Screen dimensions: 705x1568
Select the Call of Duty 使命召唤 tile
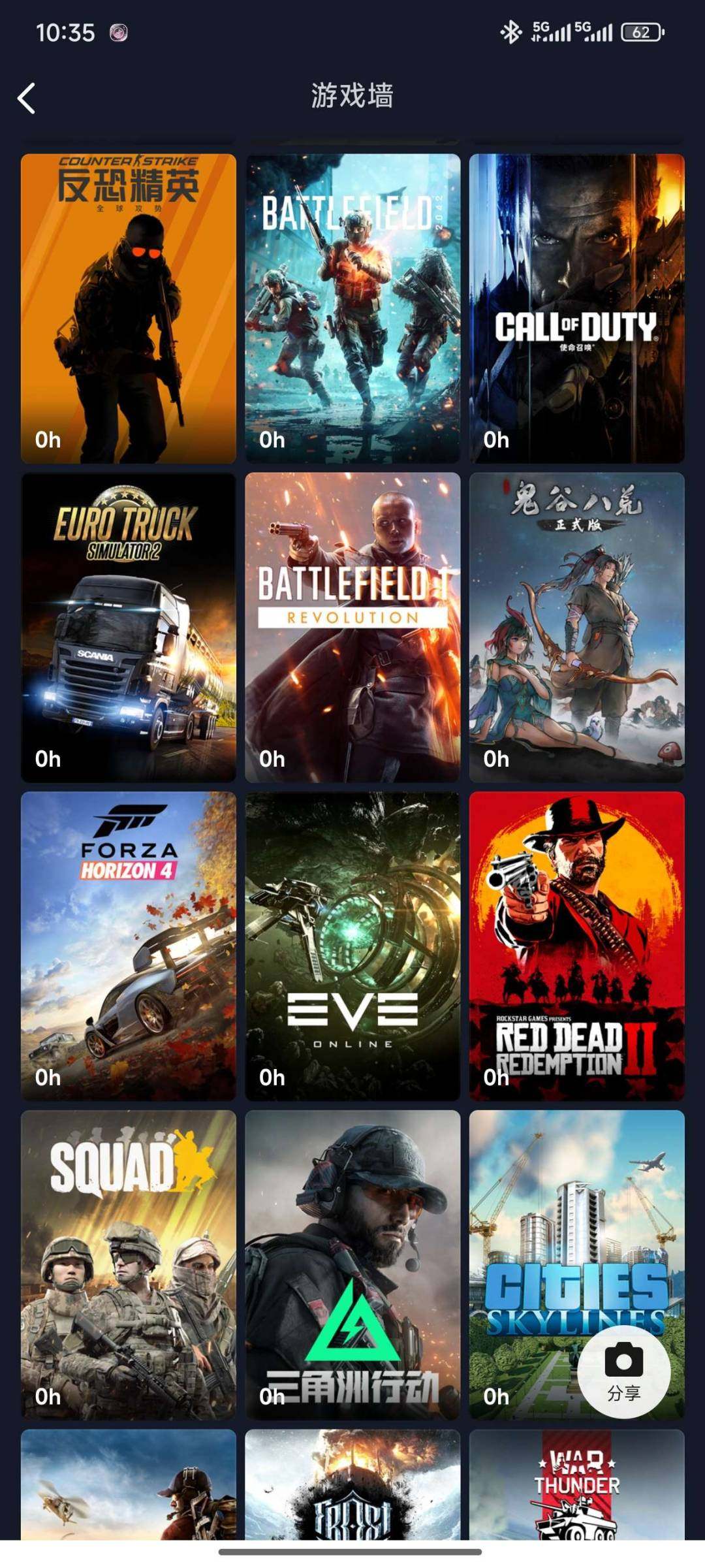[x=576, y=308]
